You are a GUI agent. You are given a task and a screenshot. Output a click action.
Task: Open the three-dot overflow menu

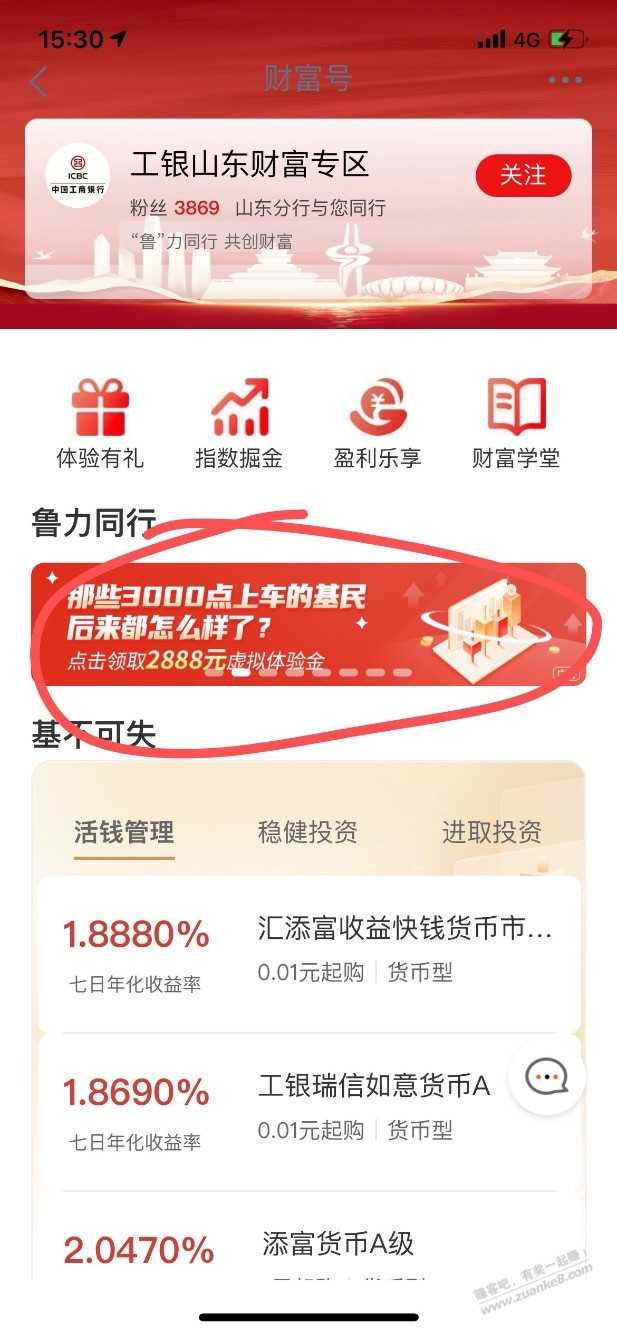[x=565, y=80]
